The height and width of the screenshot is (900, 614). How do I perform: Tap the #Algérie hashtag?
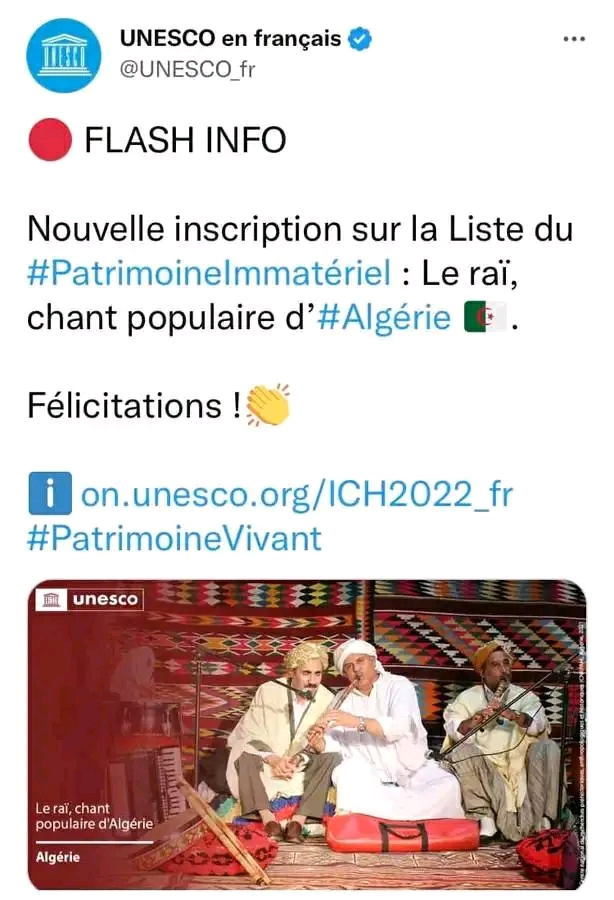click(x=384, y=317)
